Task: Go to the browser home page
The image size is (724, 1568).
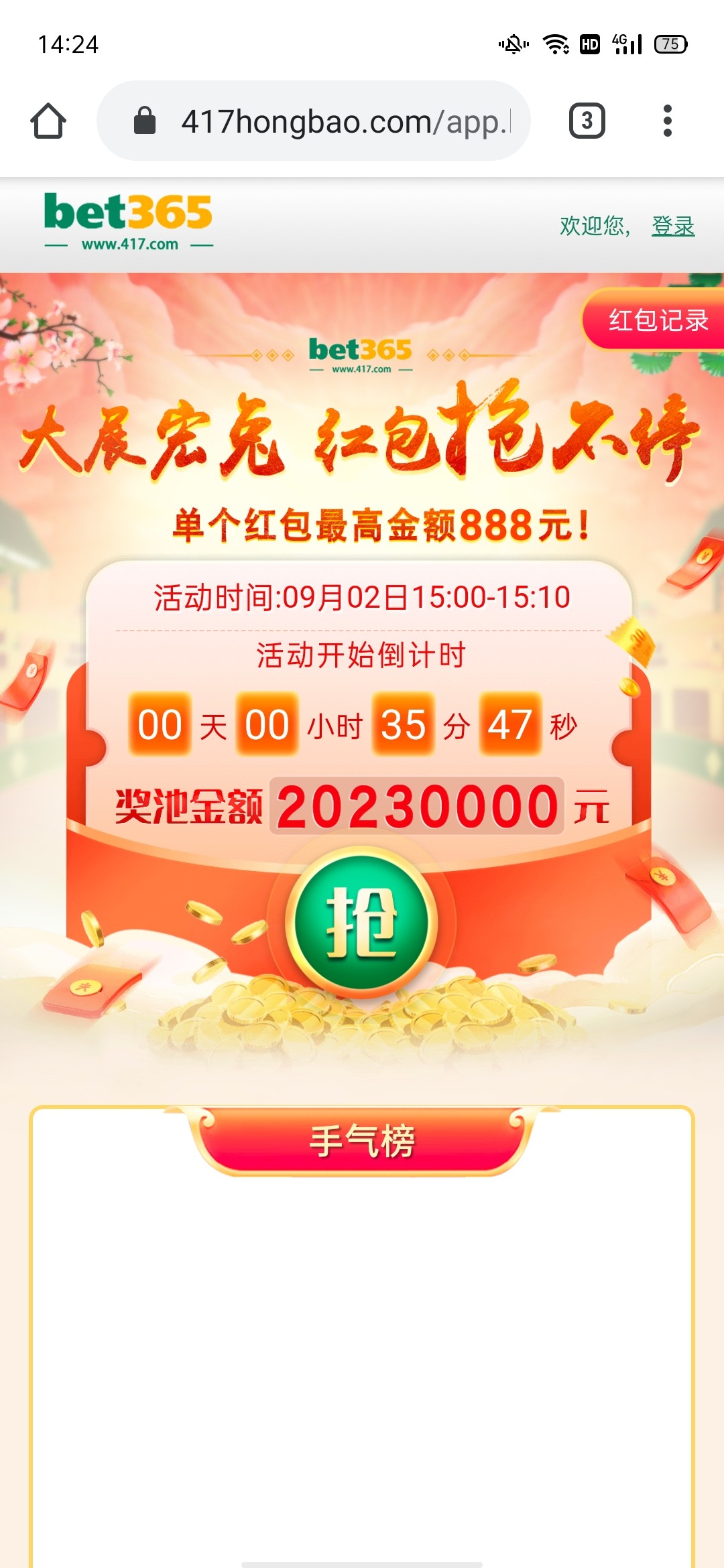Action: [x=48, y=121]
